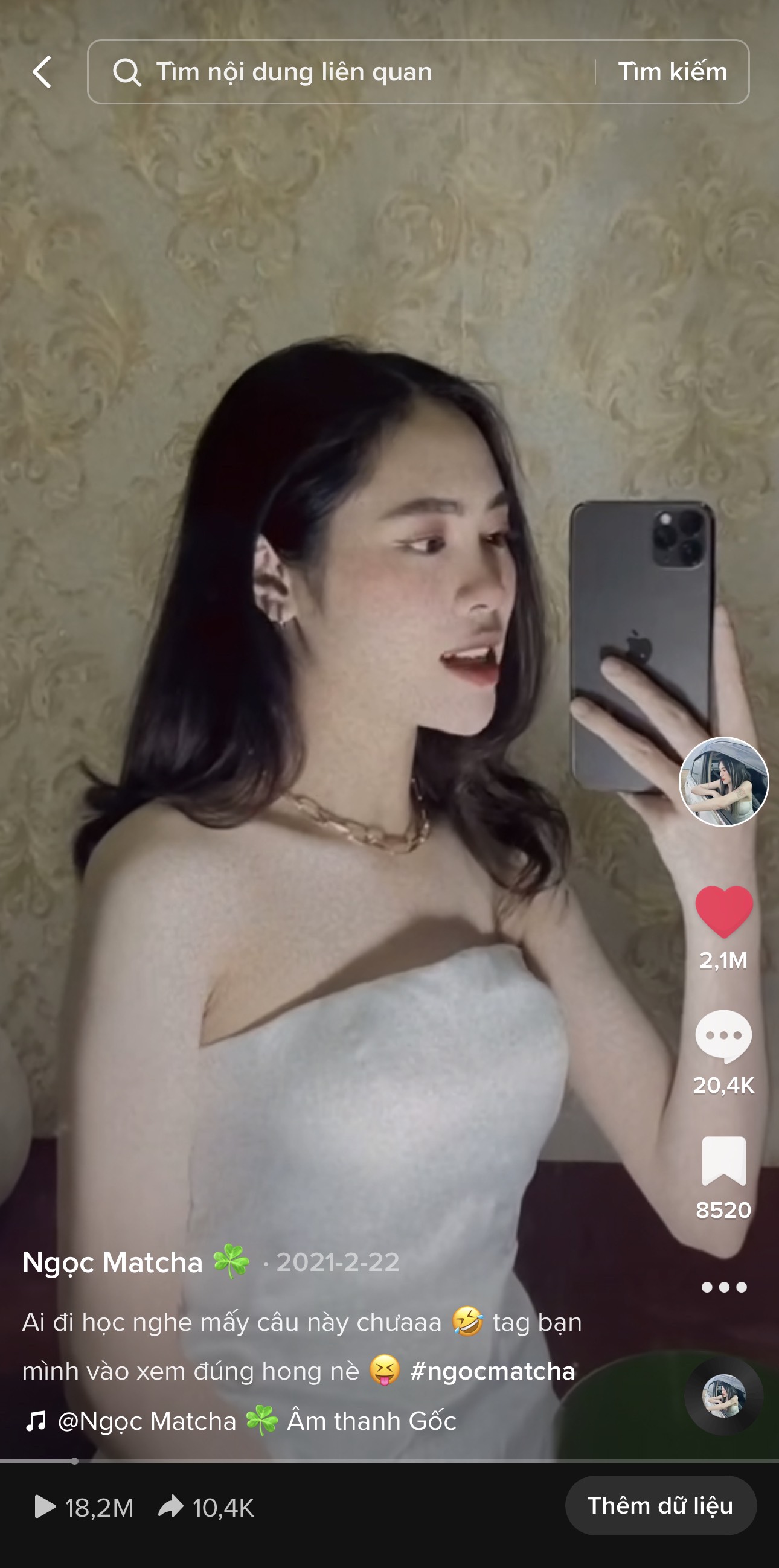Open the spinning sound disc
The image size is (779, 1568).
click(x=723, y=1396)
